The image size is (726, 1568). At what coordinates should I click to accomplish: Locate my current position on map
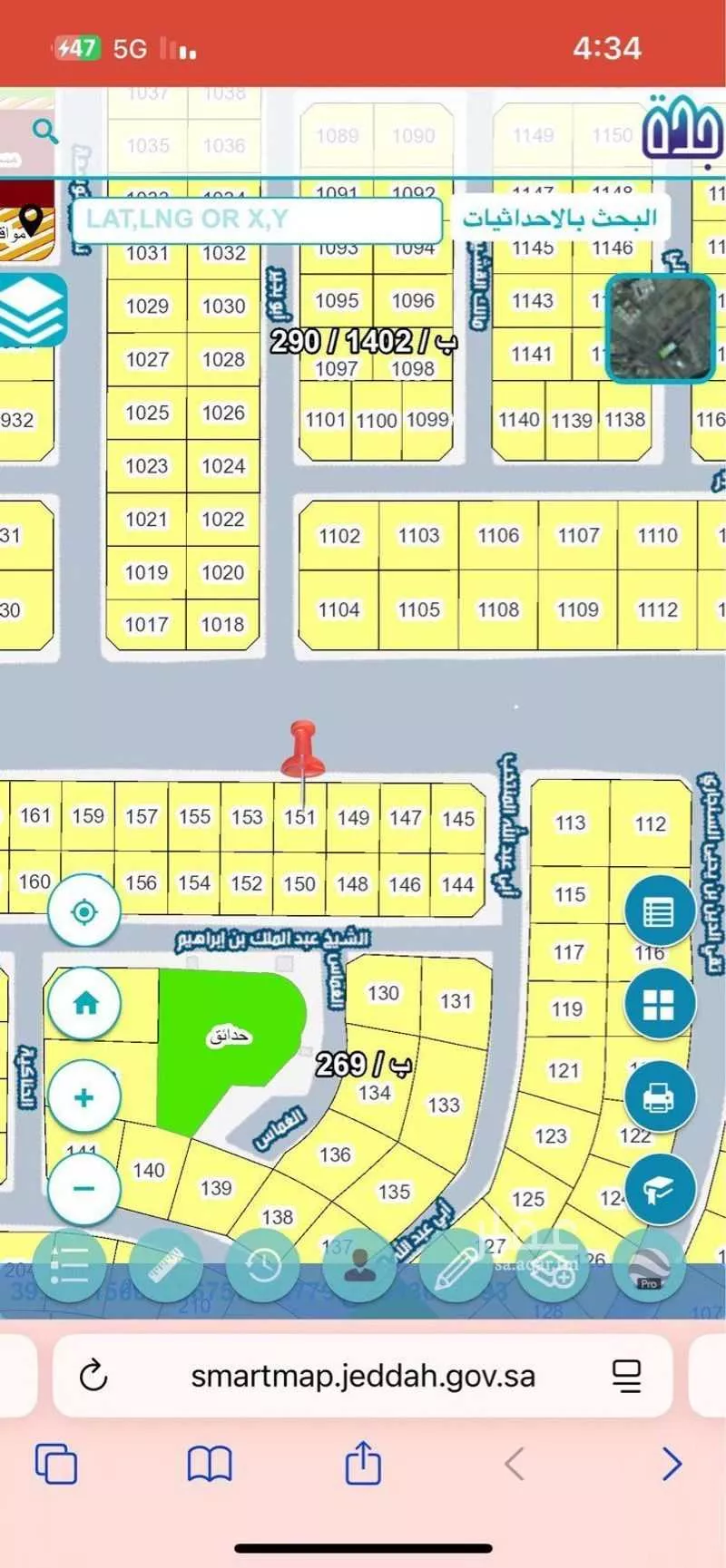tap(84, 911)
